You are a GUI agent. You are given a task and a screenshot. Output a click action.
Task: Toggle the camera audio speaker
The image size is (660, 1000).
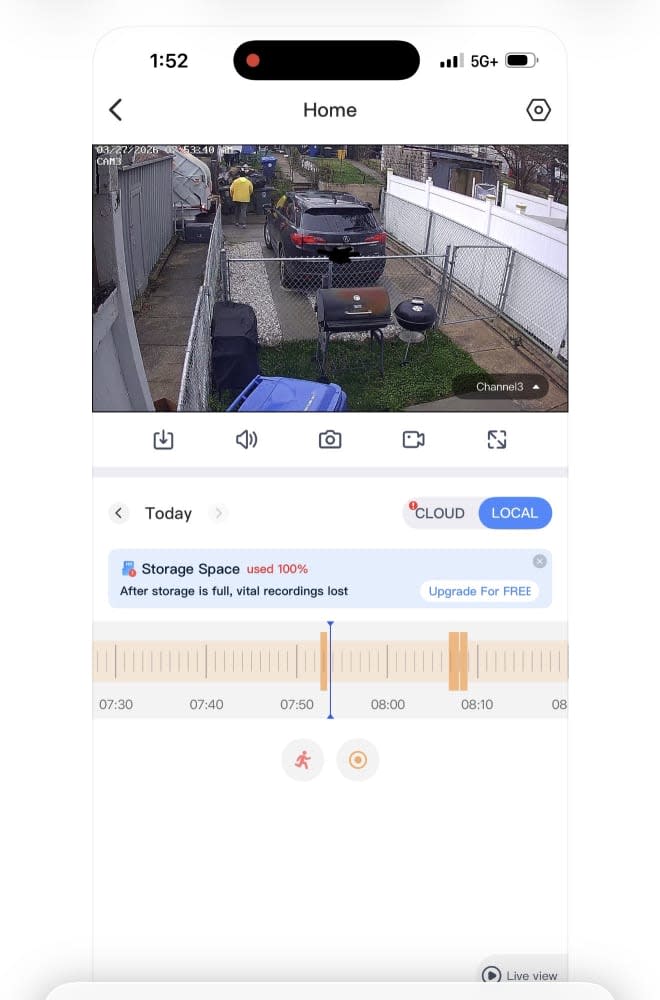(246, 439)
